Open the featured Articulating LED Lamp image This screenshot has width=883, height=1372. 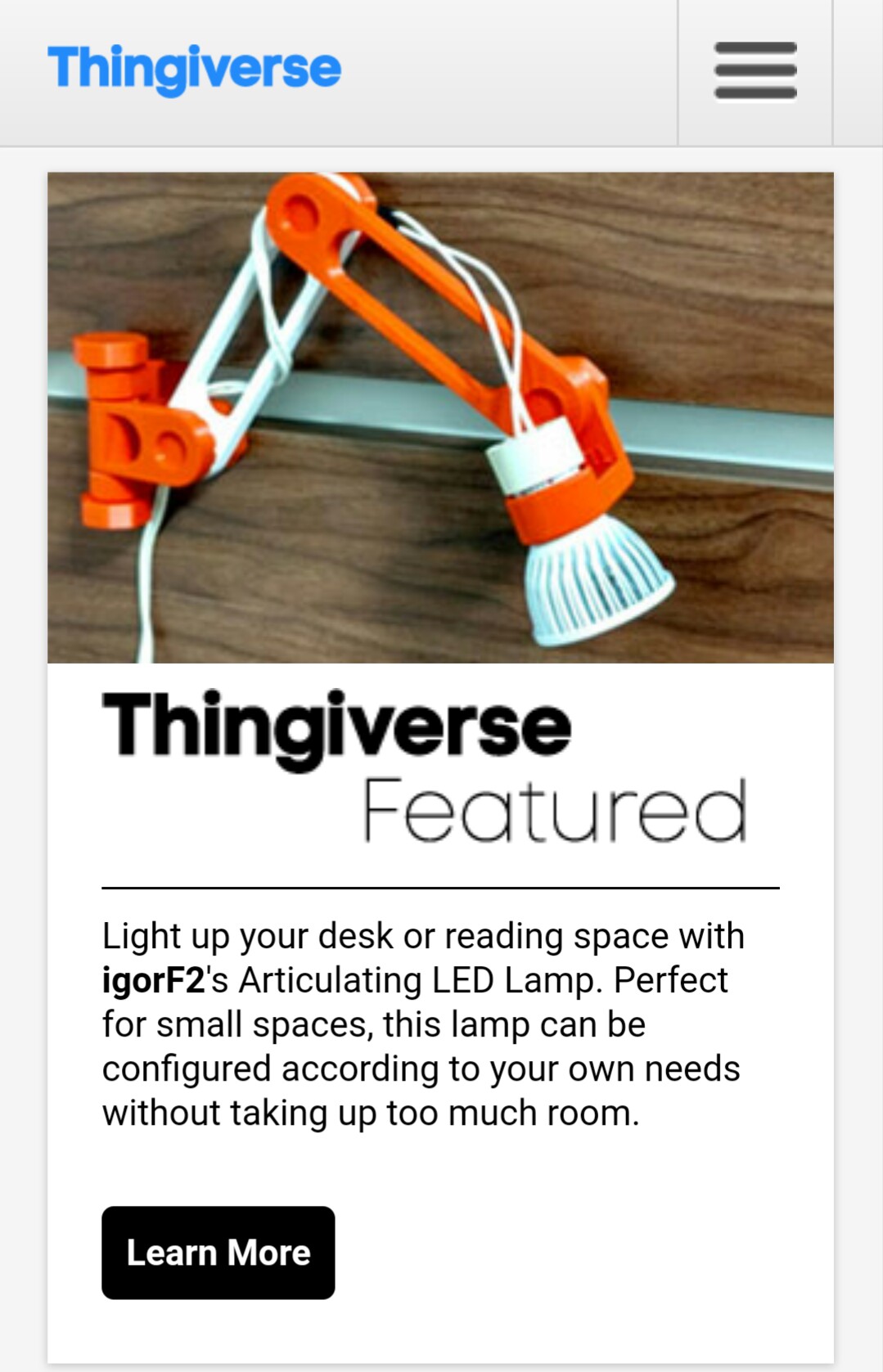[x=440, y=417]
